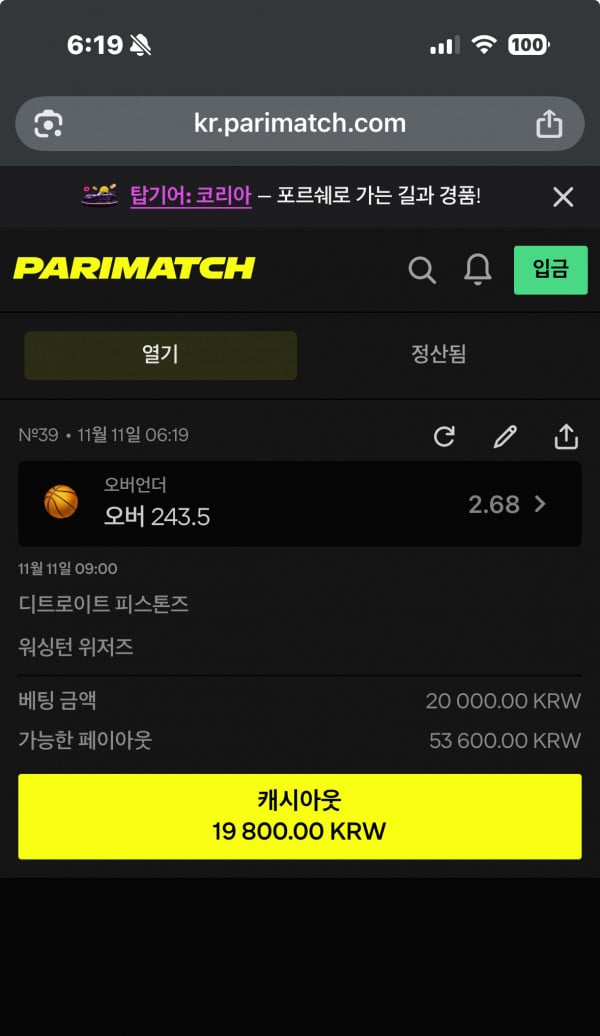The width and height of the screenshot is (600, 1036).
Task: Open the notifications bell
Action: tap(478, 269)
